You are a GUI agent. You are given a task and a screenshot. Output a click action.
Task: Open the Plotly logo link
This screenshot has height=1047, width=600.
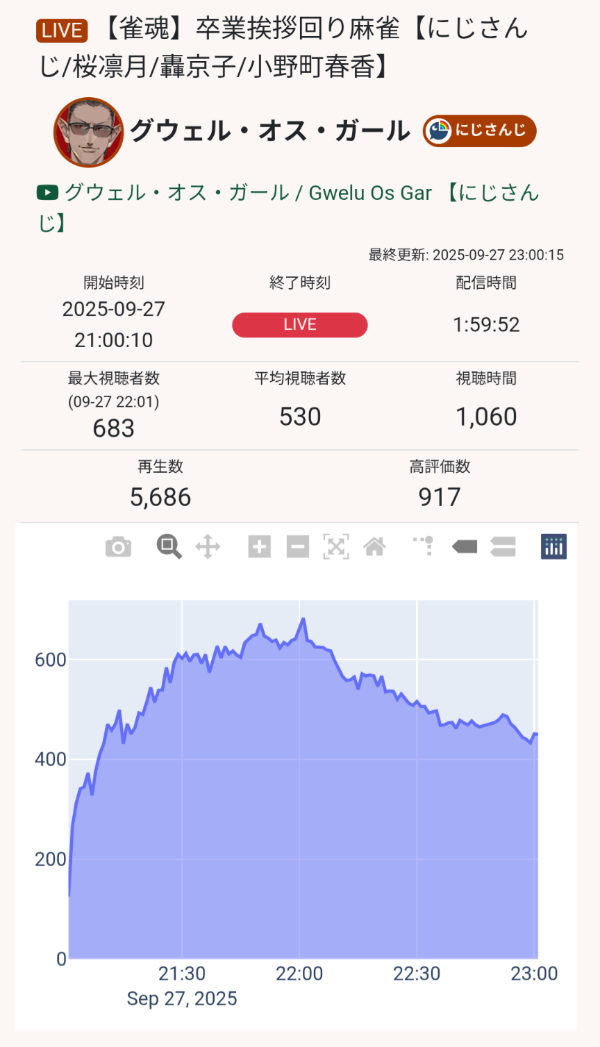click(x=554, y=547)
